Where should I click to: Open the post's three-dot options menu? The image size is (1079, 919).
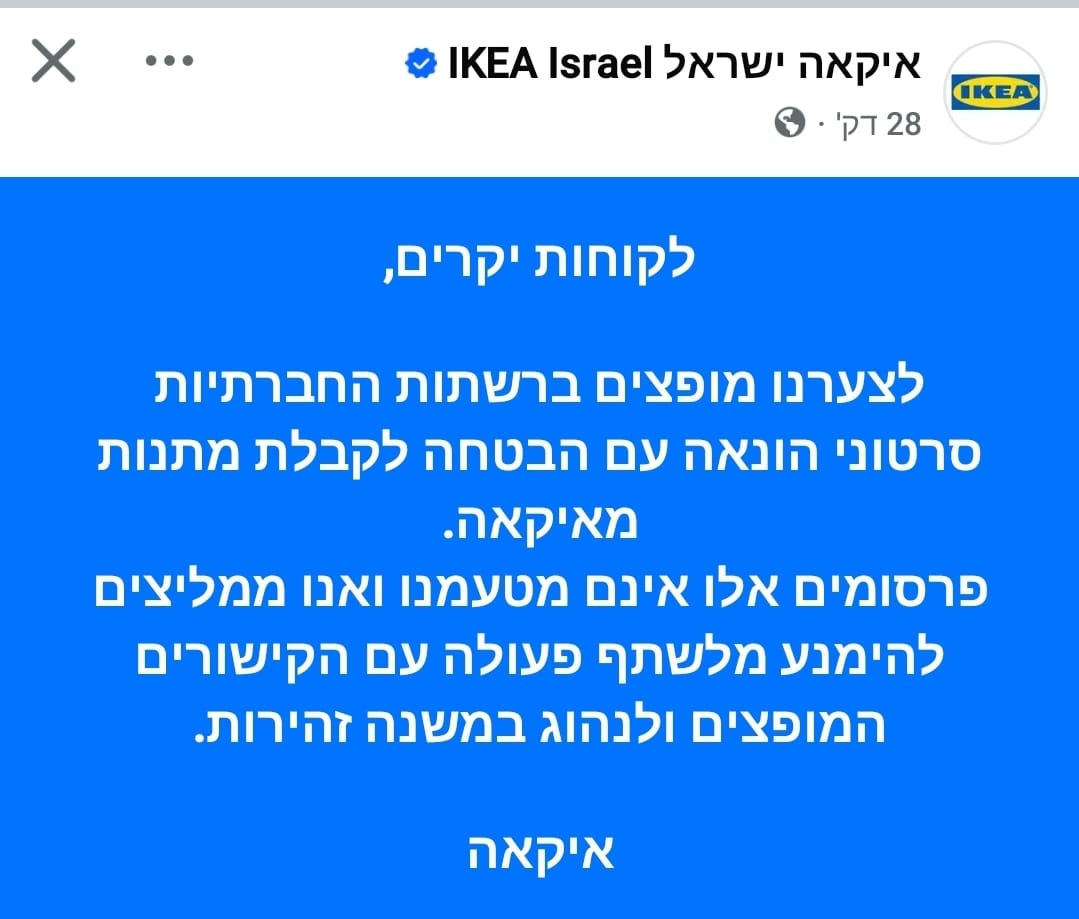tap(168, 61)
